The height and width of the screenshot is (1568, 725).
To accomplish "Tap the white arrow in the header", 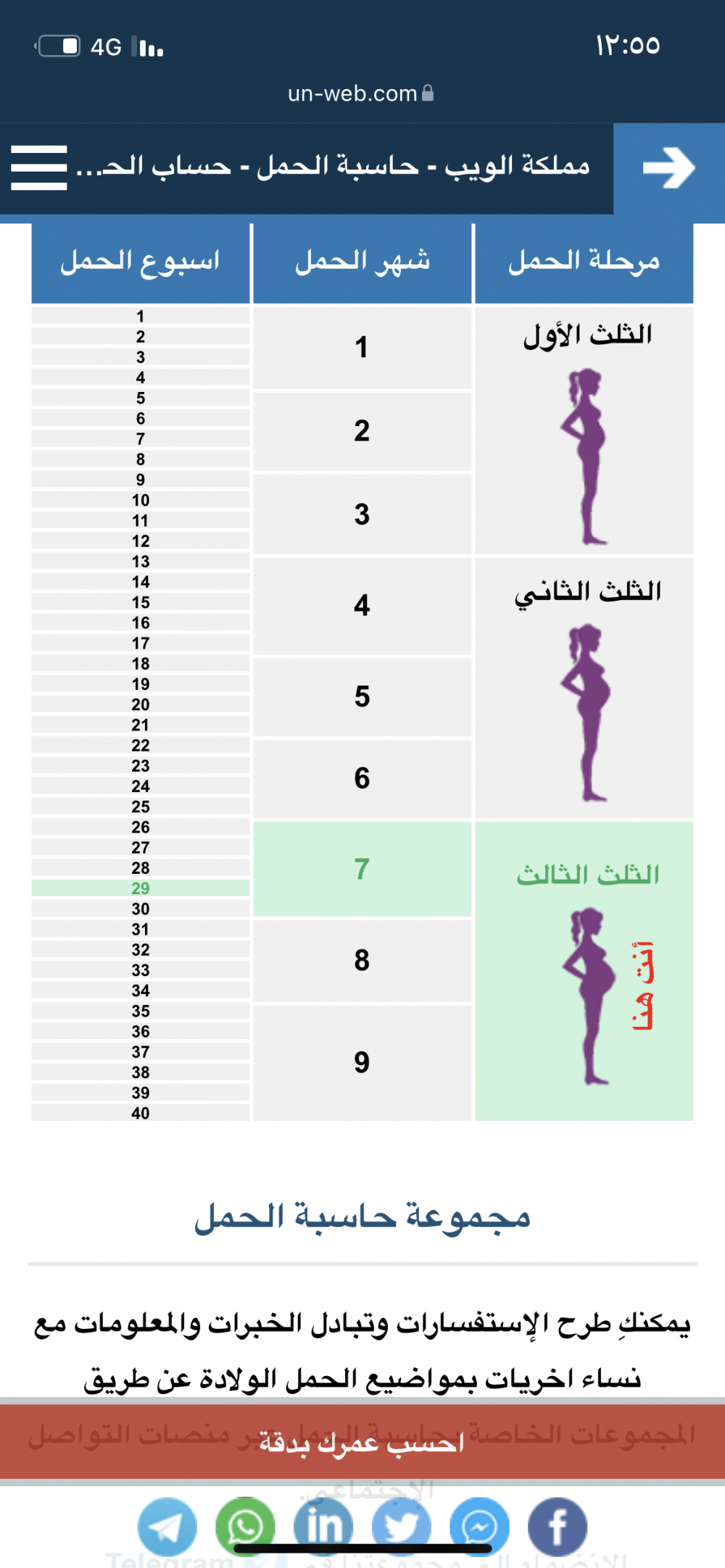I will tap(668, 168).
